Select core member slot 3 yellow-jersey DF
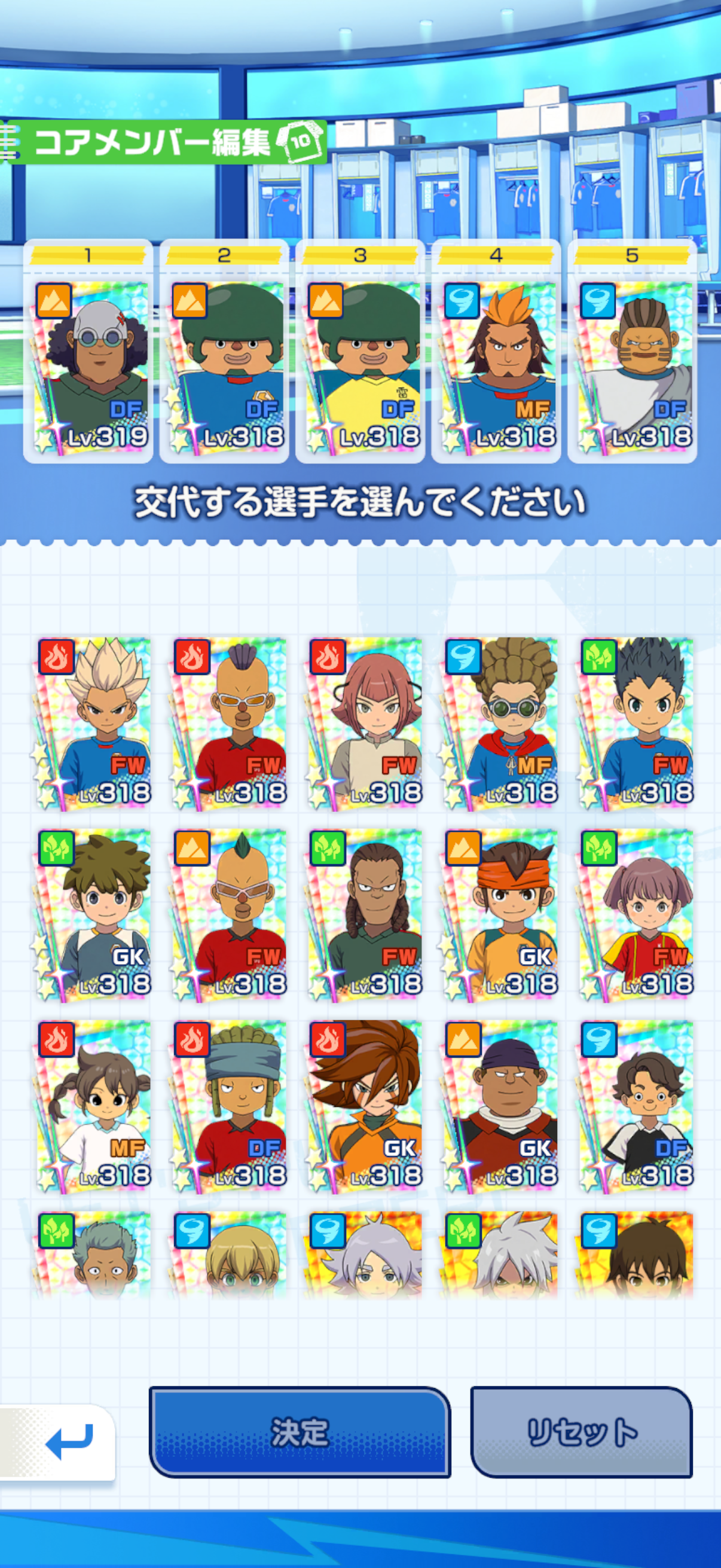721x1568 pixels. (x=360, y=352)
